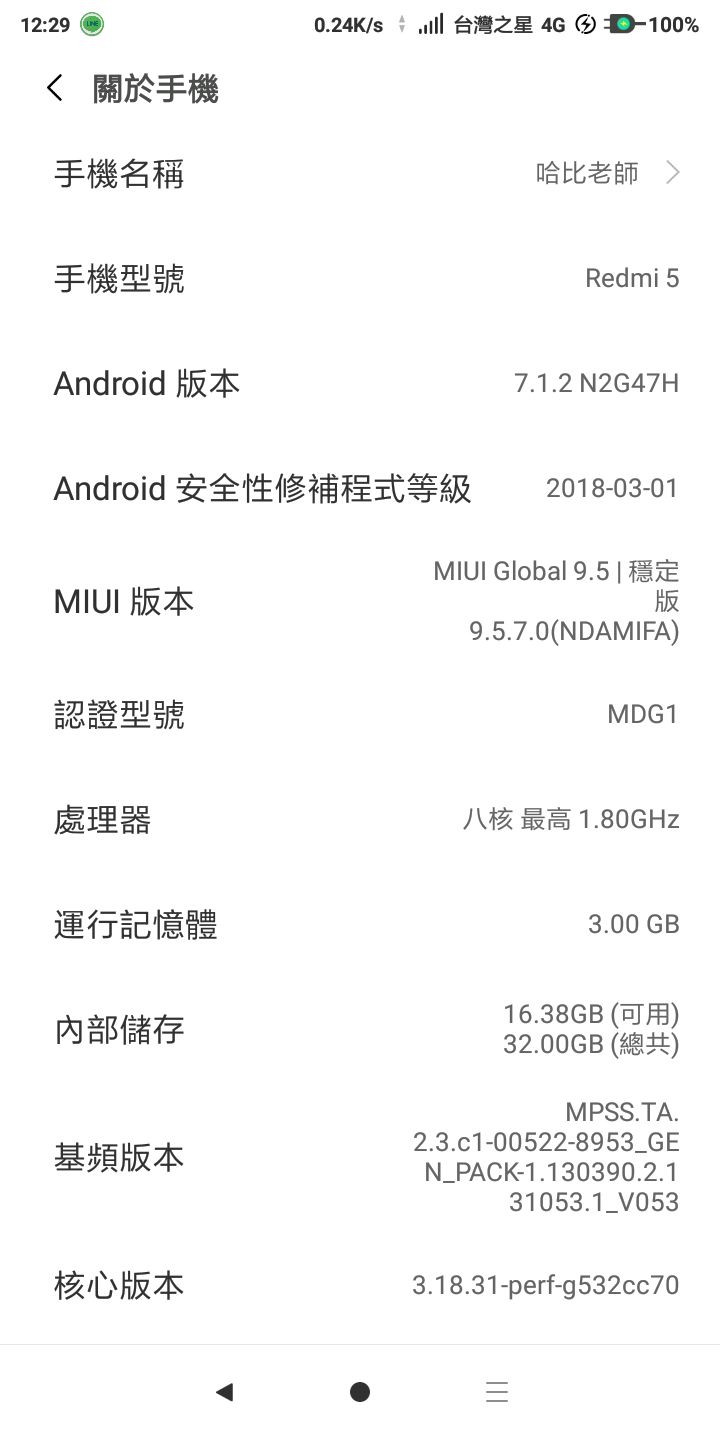Screen dimensions: 720x1440
Task: Open the 手機名稱 row to rename device
Action: tap(360, 174)
